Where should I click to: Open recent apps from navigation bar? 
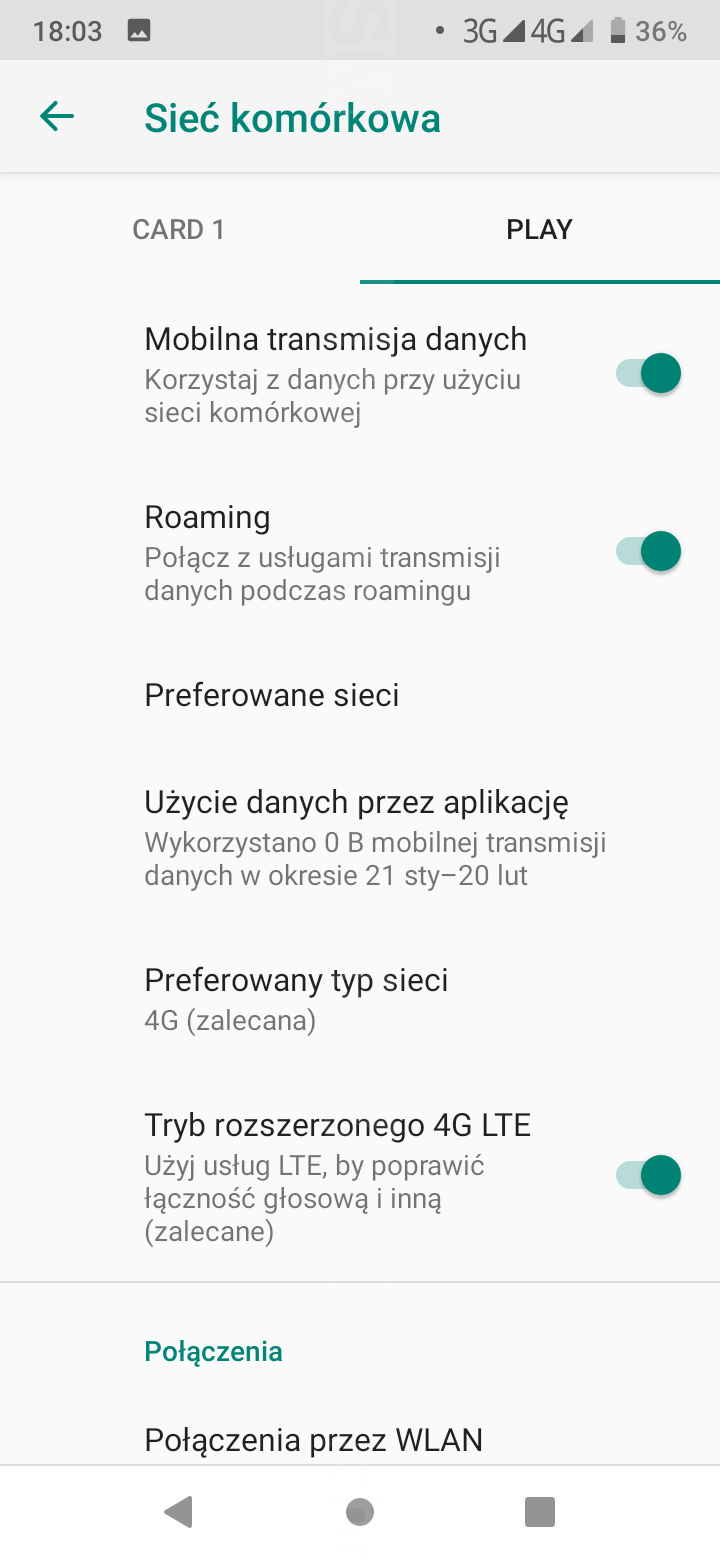[540, 1512]
